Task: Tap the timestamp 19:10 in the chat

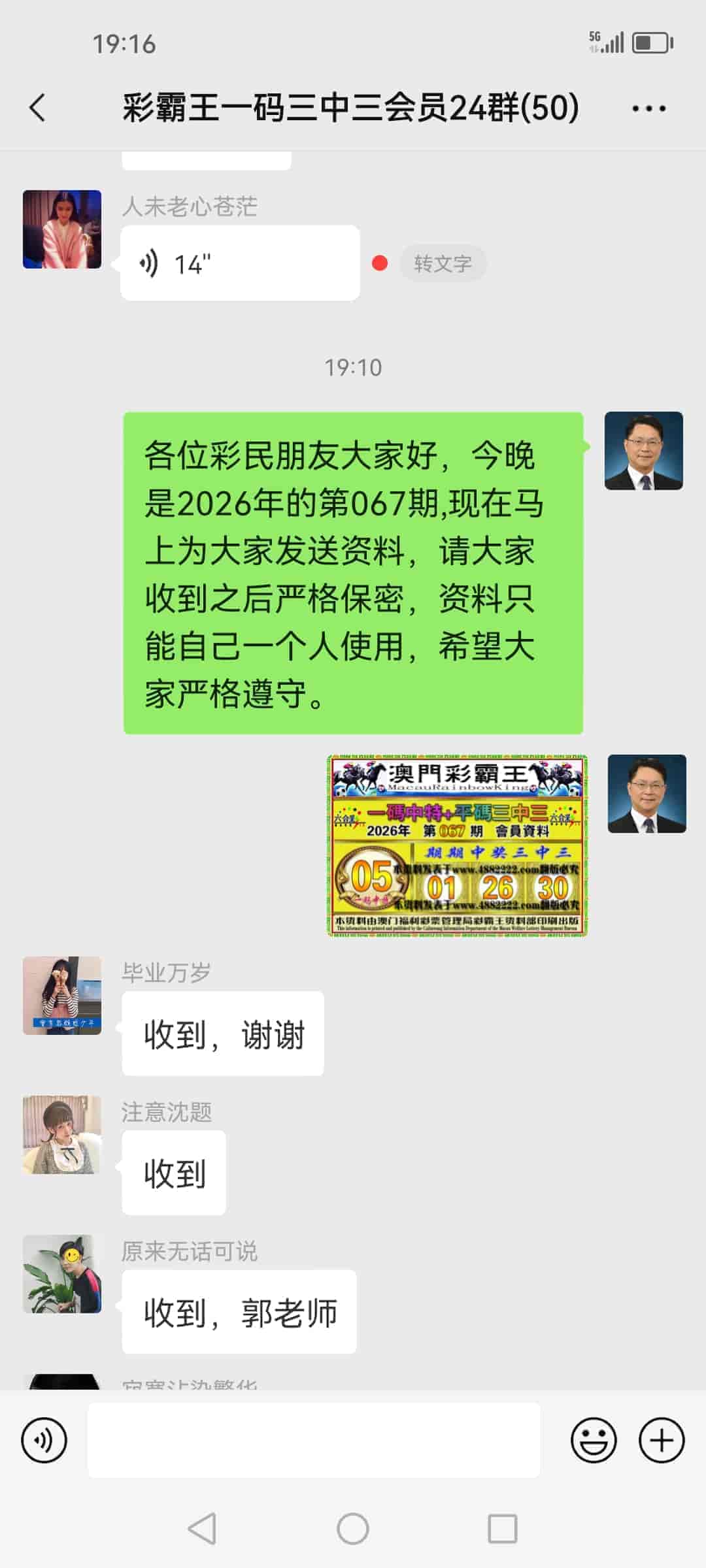Action: (353, 367)
